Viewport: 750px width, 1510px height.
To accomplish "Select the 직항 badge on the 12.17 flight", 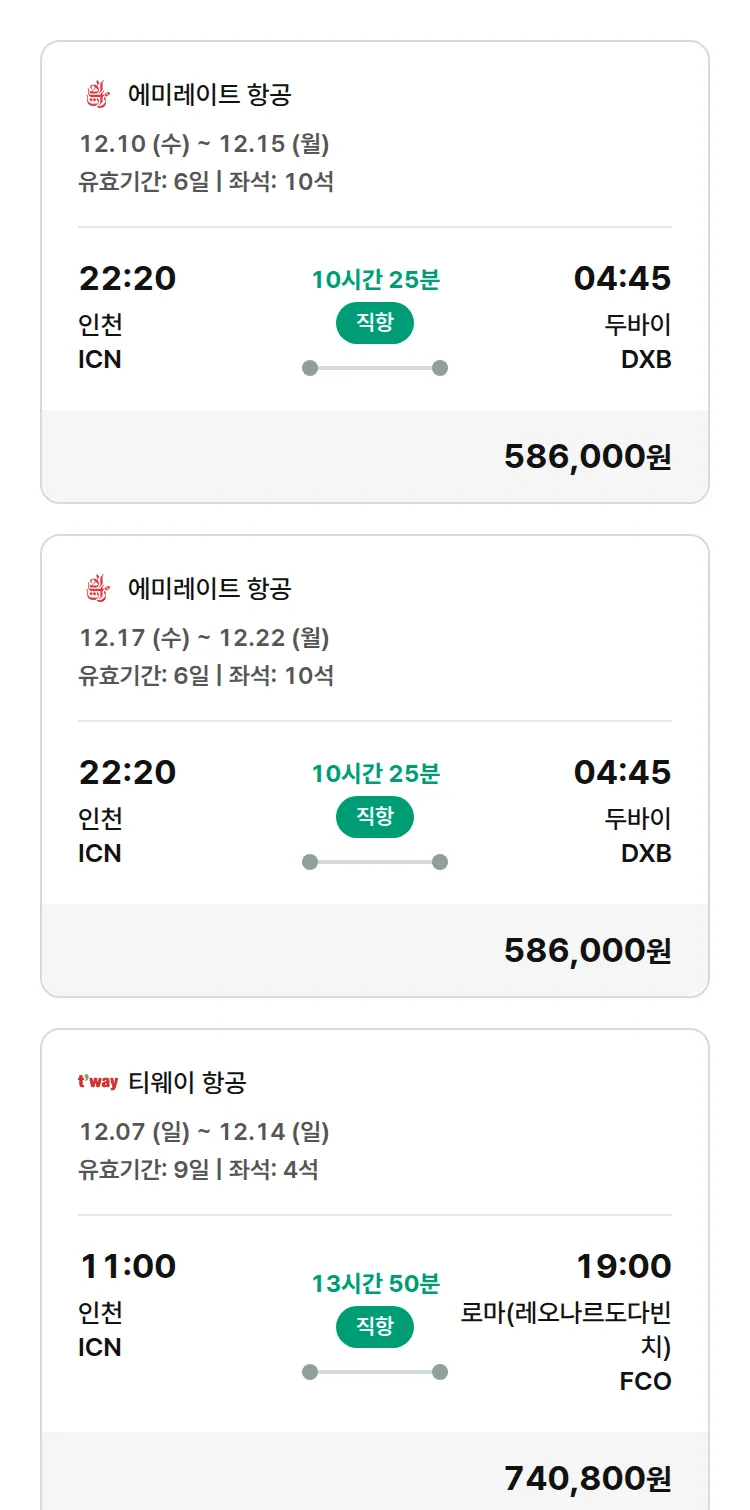I will [374, 817].
